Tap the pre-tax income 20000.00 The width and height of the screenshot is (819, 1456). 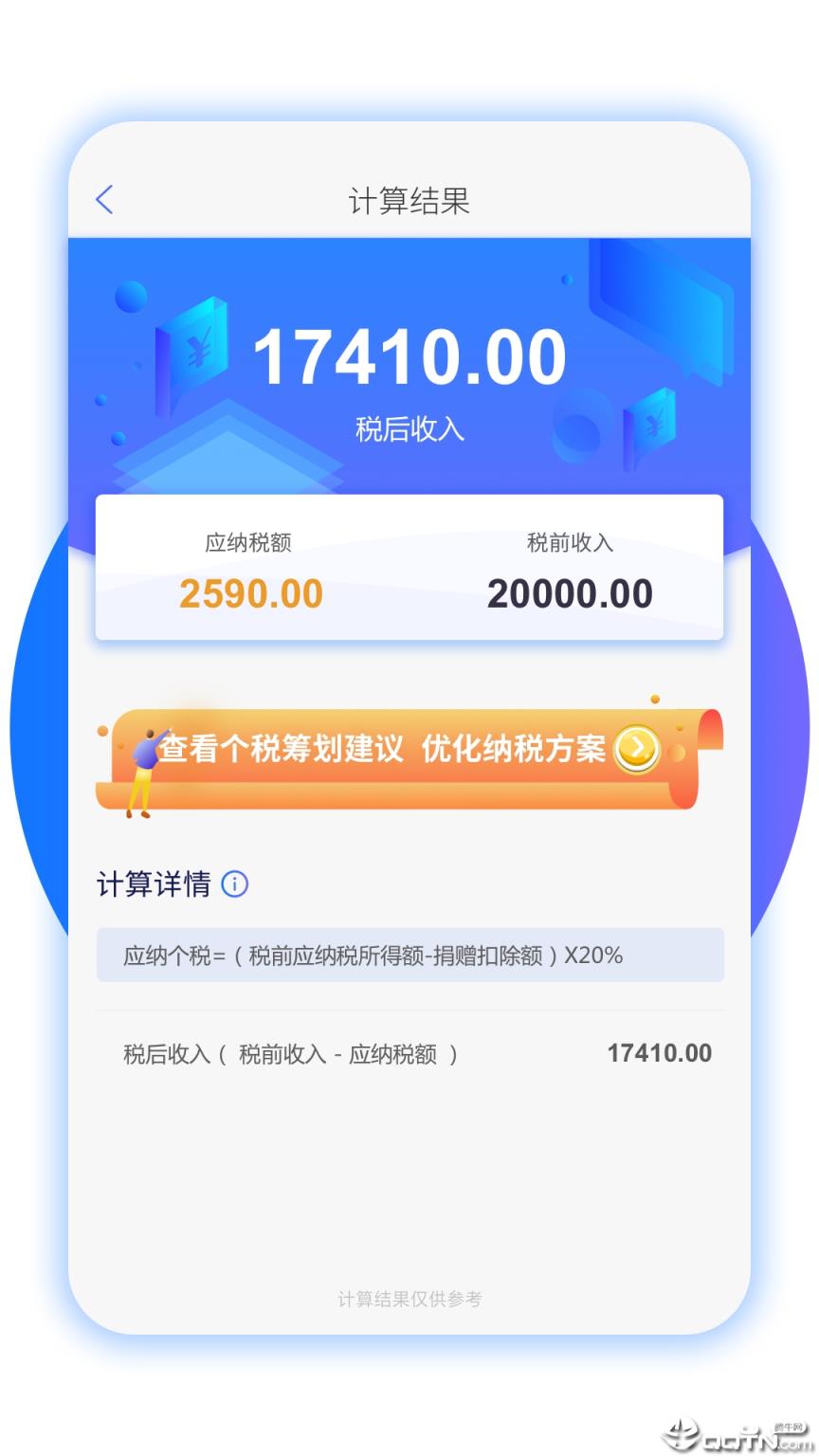[x=569, y=591]
